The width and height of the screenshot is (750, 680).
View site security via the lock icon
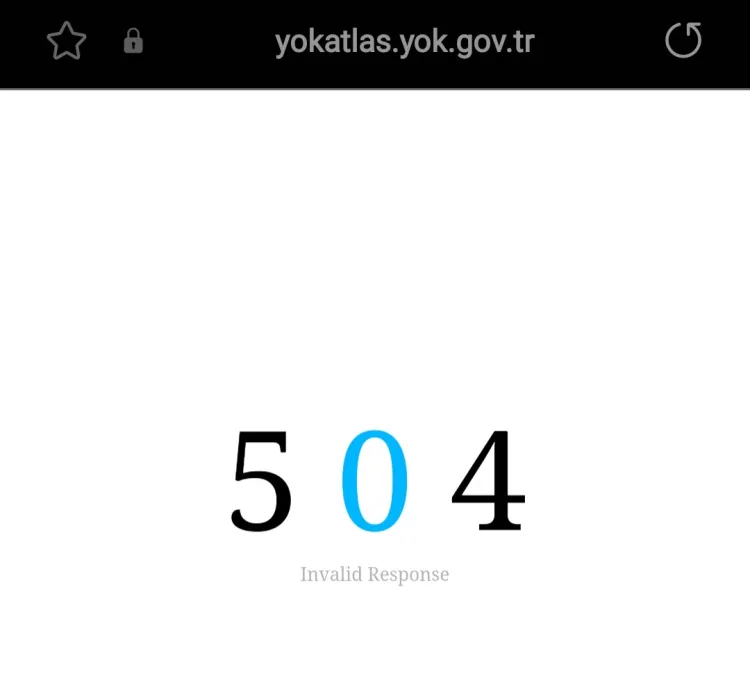pos(133,41)
